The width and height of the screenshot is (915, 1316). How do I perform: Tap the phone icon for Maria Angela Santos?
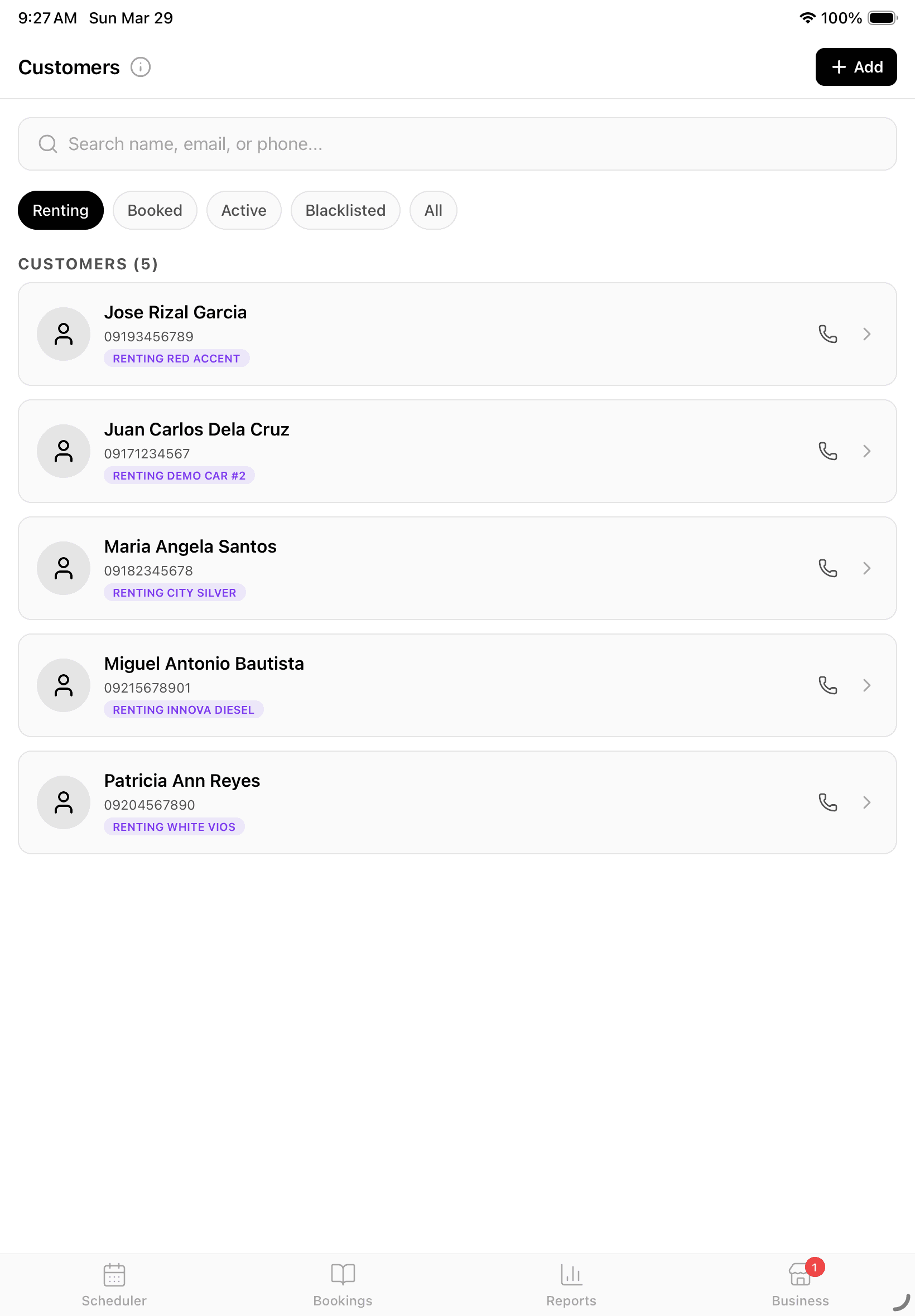[827, 568]
